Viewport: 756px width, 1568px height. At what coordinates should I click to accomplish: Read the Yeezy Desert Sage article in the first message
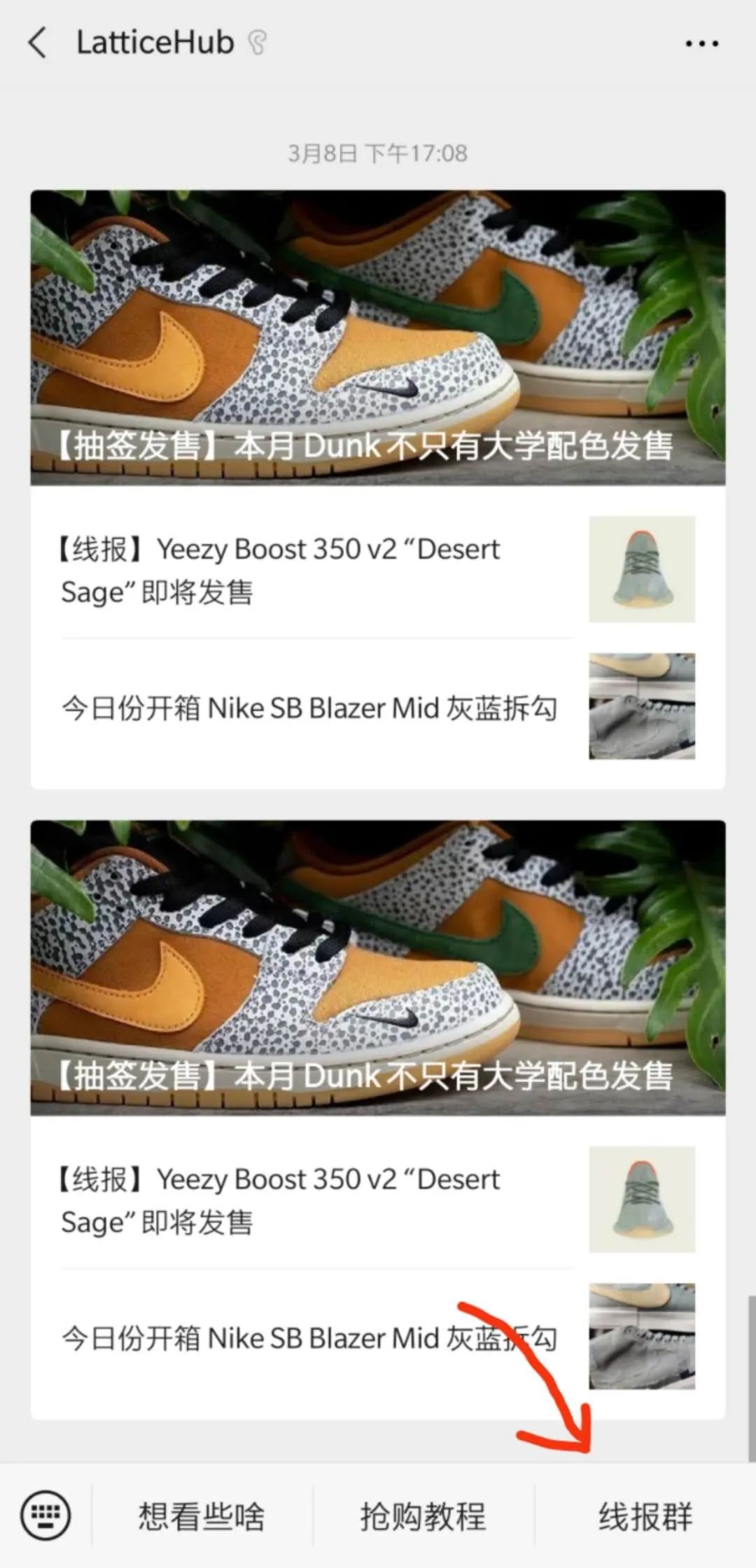(315, 570)
